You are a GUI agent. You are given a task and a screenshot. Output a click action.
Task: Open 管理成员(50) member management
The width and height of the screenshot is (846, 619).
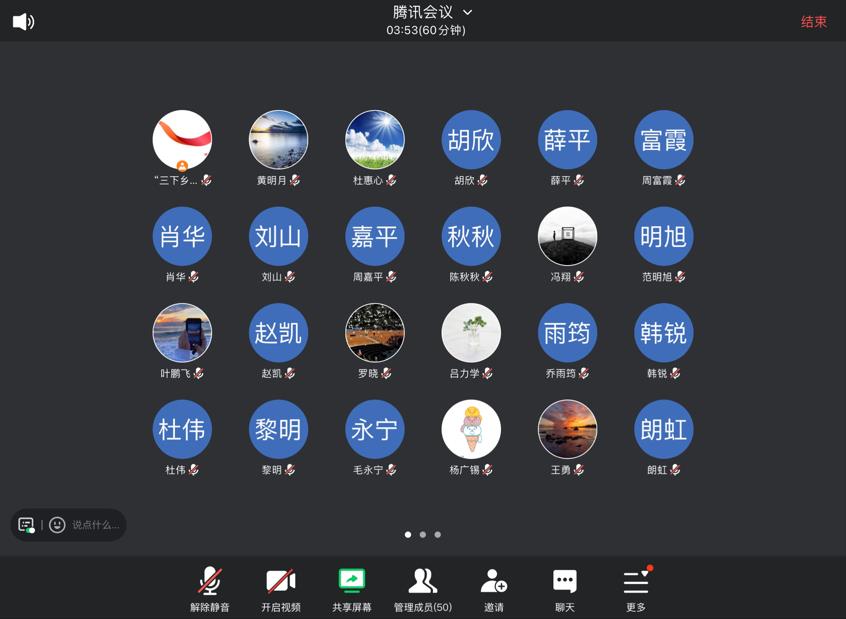[x=422, y=588]
